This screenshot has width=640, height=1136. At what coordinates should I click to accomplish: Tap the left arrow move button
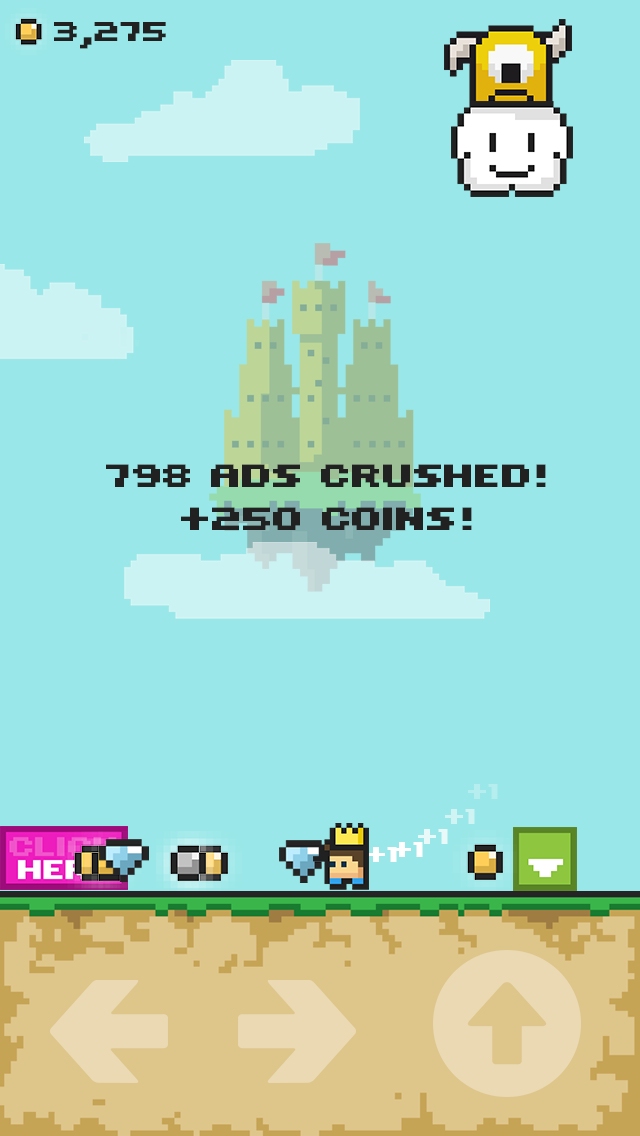[x=109, y=1031]
